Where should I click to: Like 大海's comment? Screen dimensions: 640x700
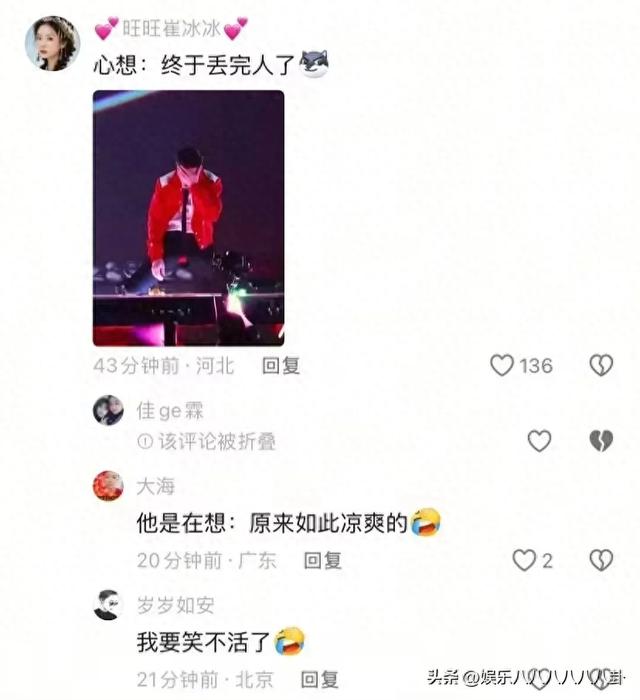pyautogui.click(x=524, y=560)
